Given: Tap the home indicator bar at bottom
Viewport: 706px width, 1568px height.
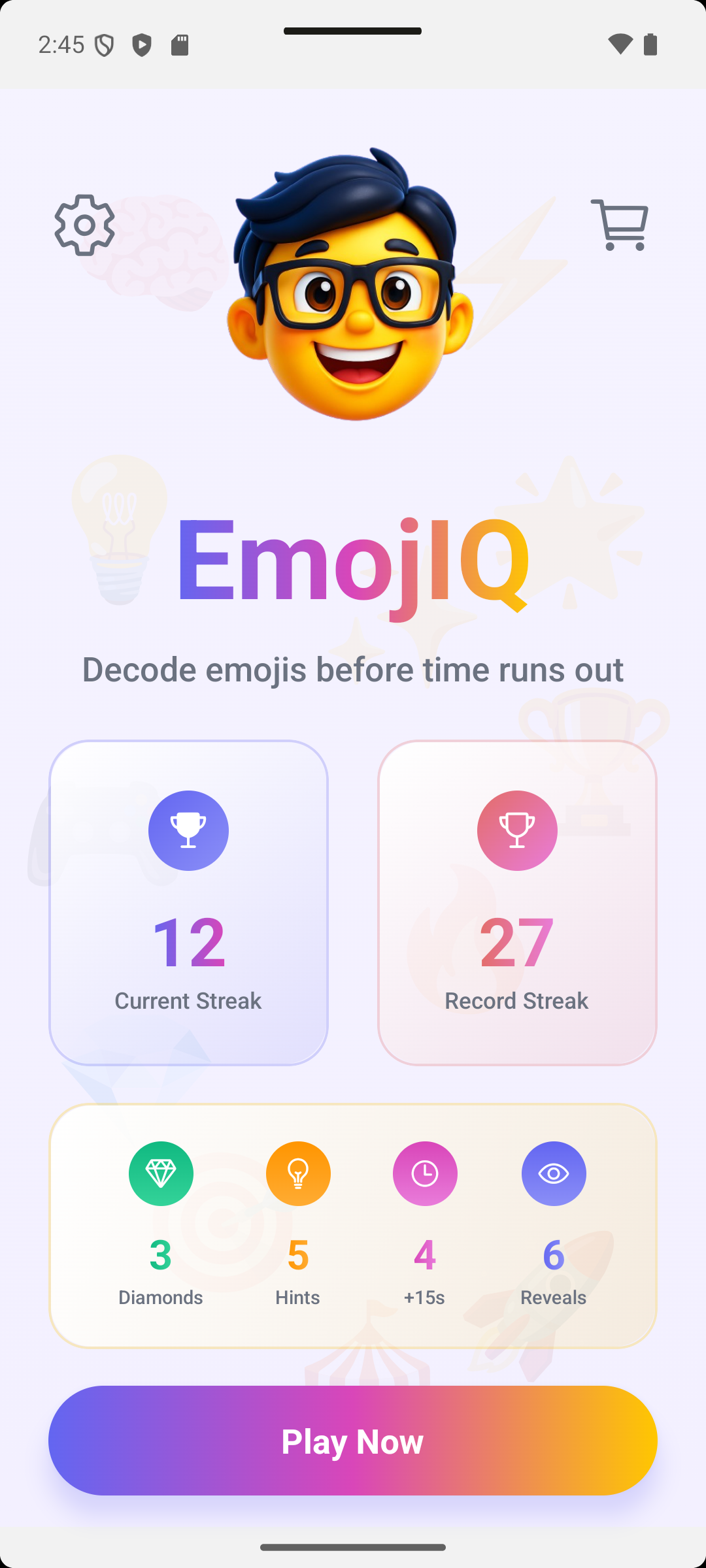Looking at the screenshot, I should tap(353, 1547).
